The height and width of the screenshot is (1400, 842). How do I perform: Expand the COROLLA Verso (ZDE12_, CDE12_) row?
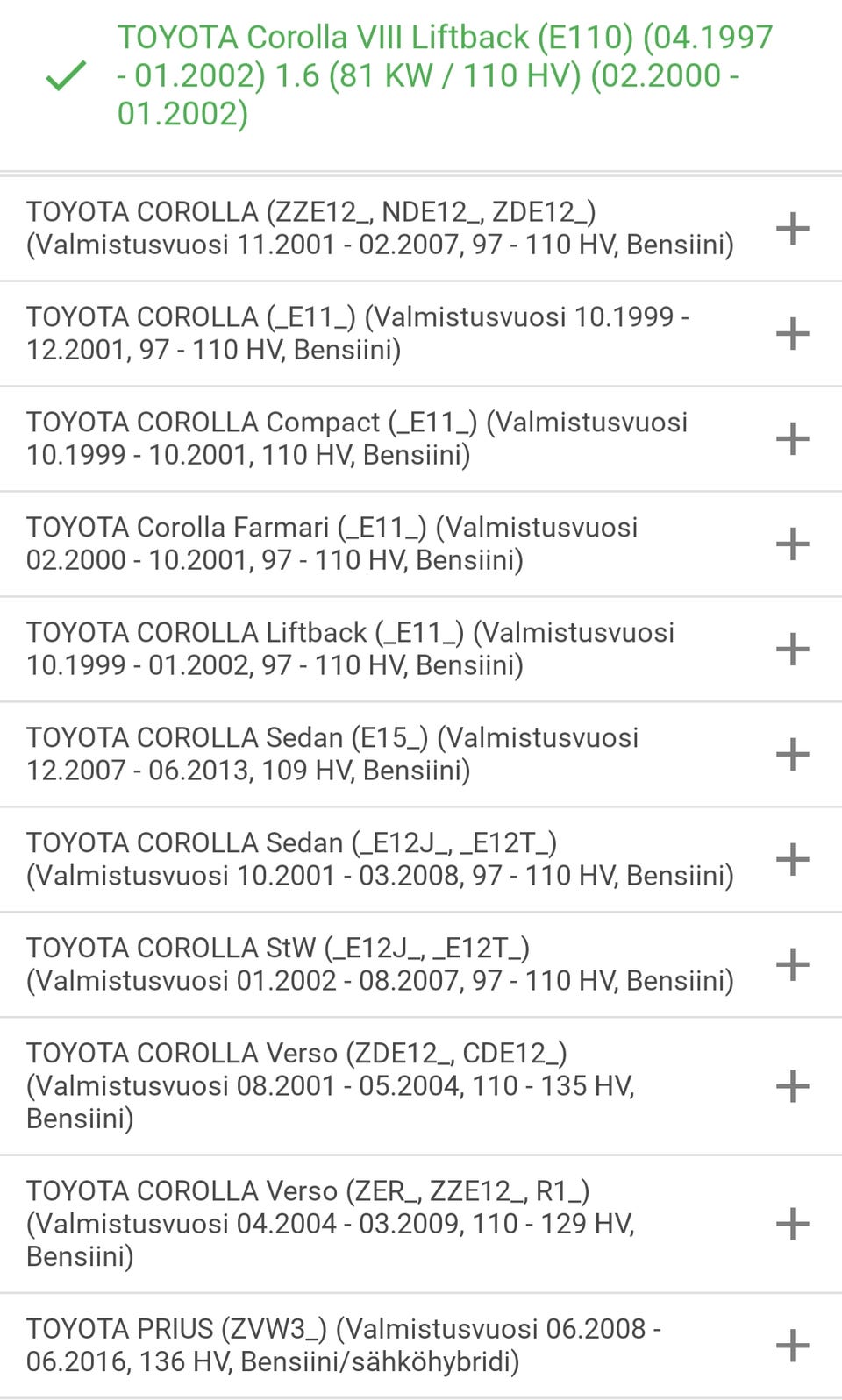click(x=792, y=1085)
